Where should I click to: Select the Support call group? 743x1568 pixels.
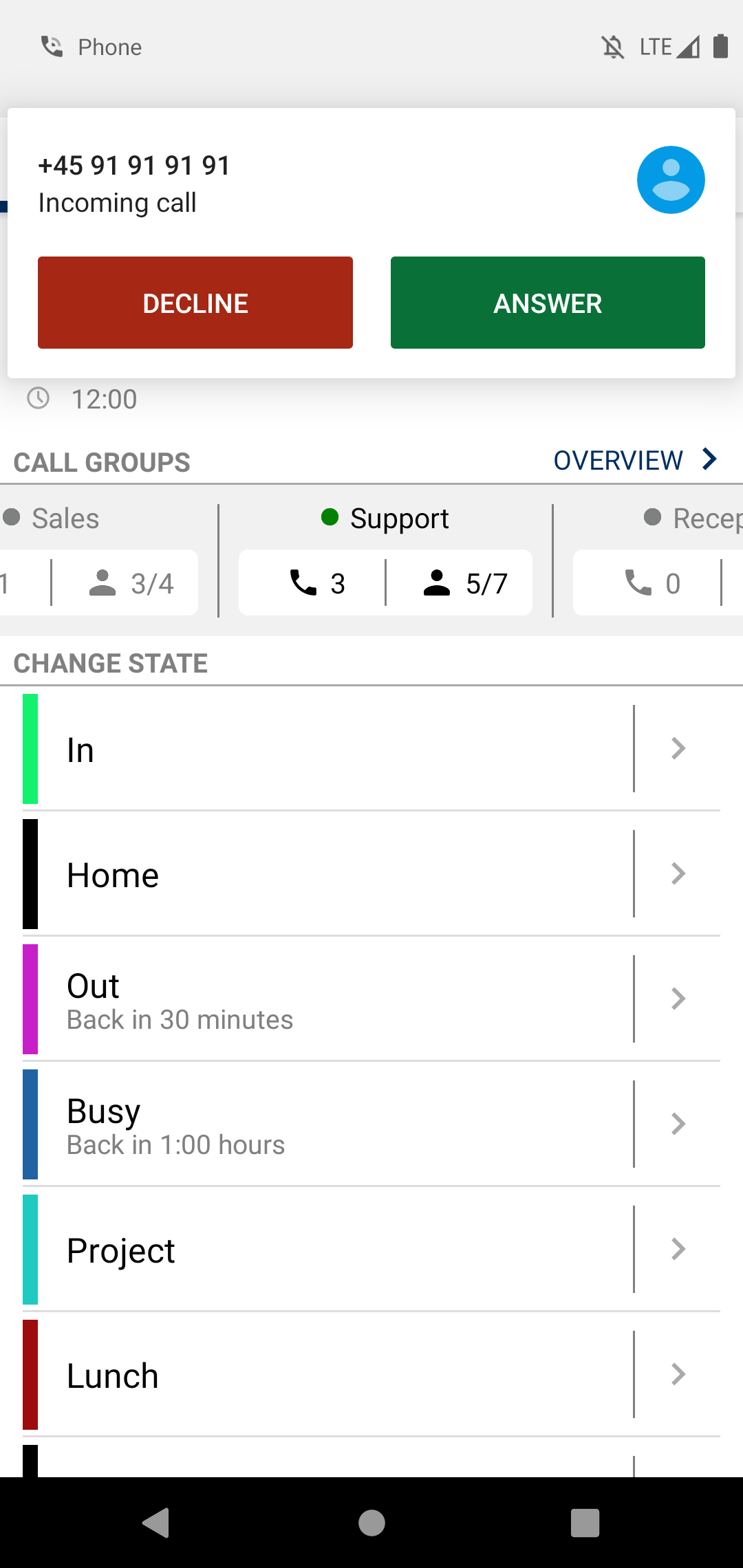click(x=385, y=519)
